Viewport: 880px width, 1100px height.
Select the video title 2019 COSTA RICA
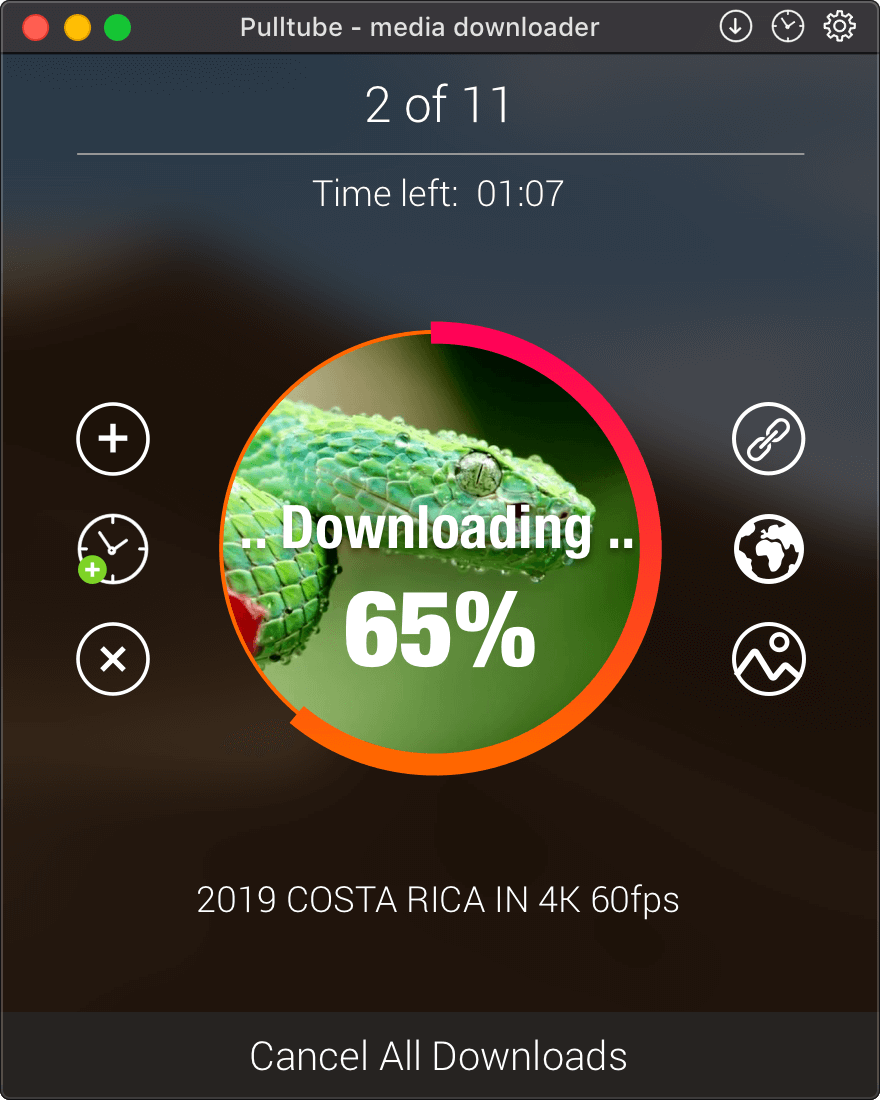438,899
